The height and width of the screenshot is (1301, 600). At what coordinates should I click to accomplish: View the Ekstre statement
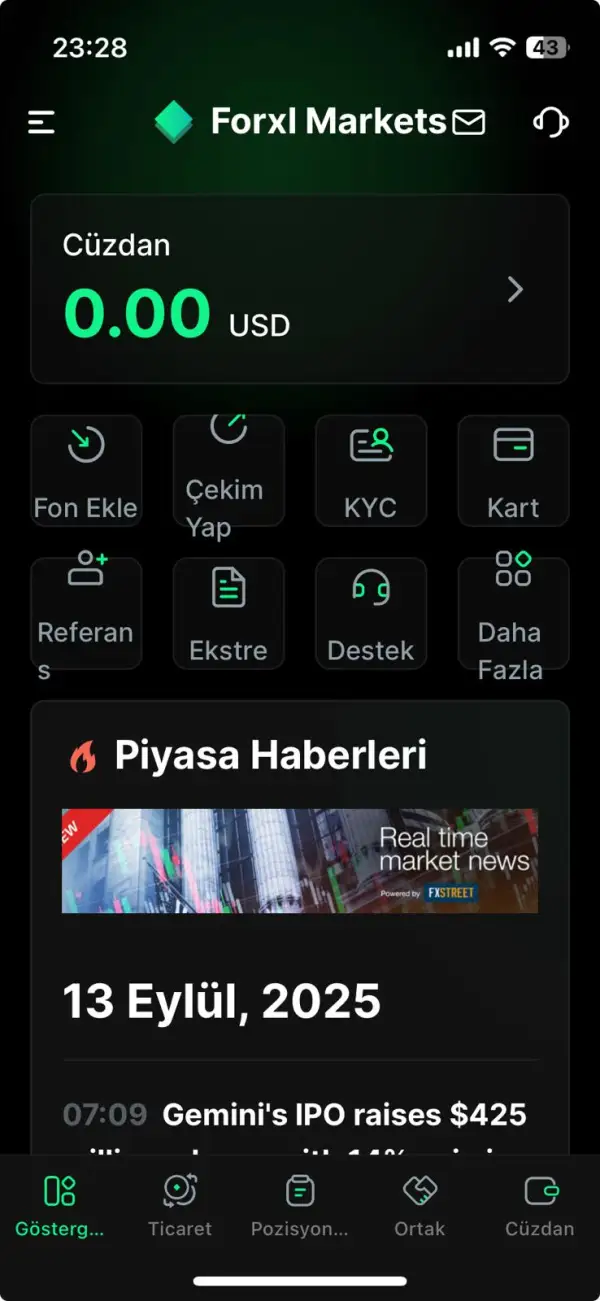(x=228, y=612)
